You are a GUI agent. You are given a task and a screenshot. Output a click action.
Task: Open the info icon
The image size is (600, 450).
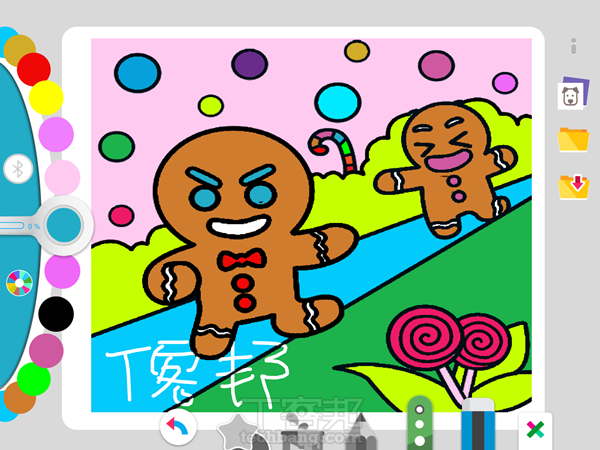573,47
